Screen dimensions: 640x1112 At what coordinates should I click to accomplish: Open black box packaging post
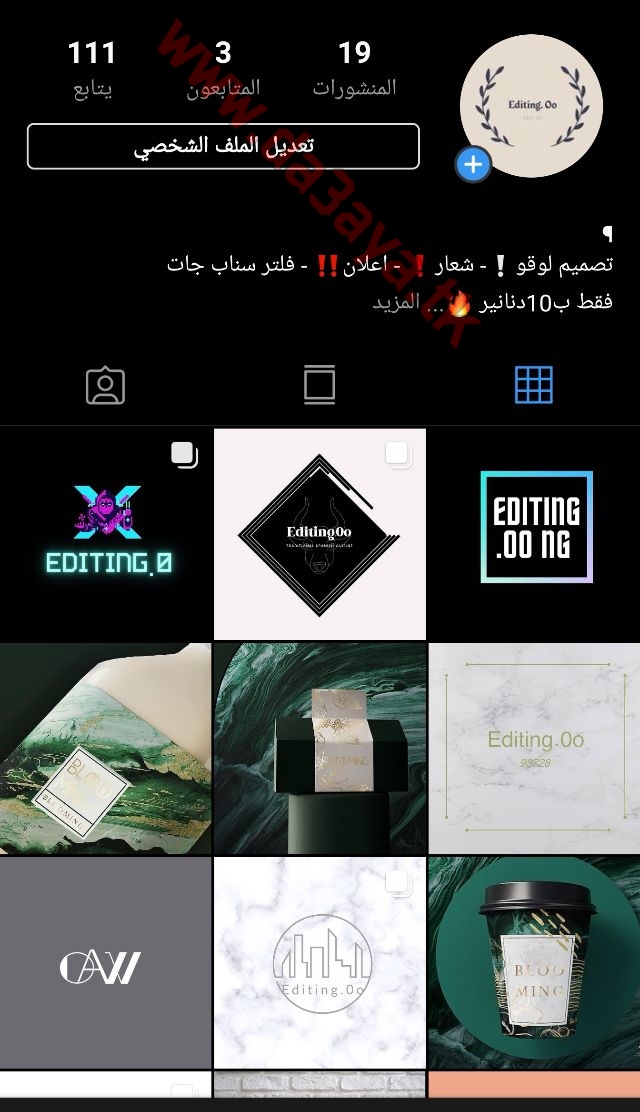click(x=320, y=748)
